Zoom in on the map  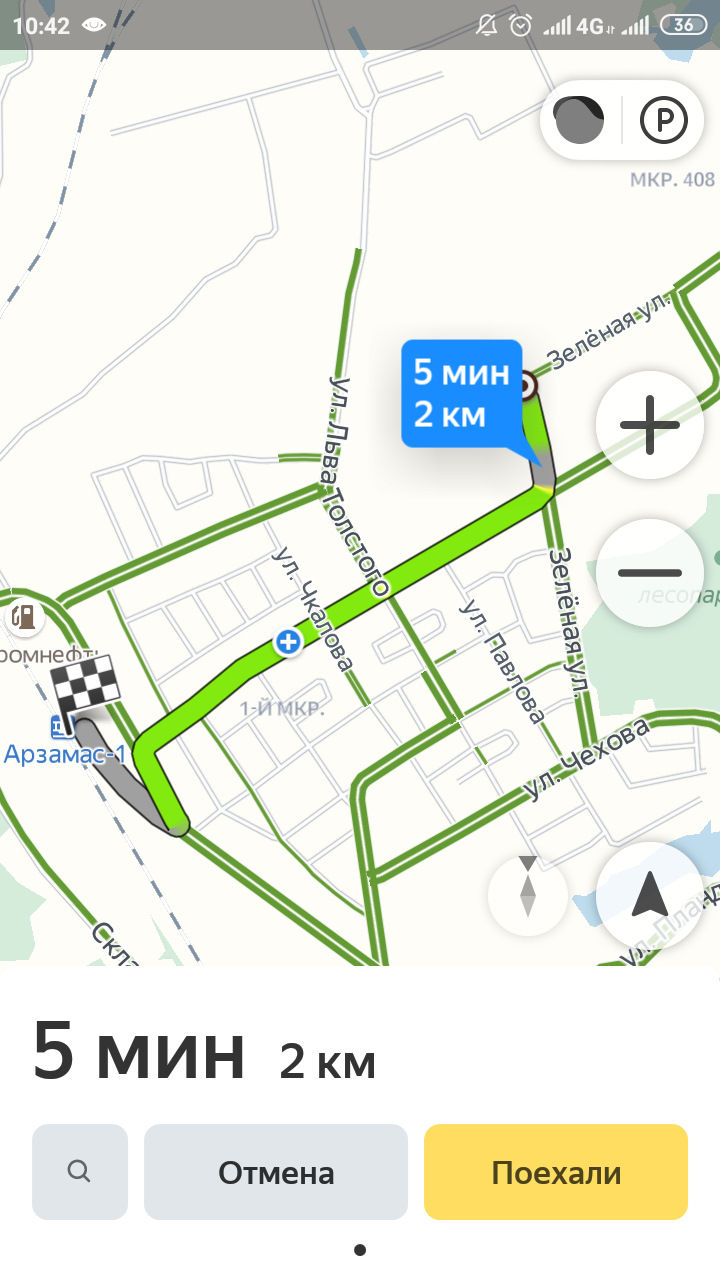pyautogui.click(x=650, y=425)
